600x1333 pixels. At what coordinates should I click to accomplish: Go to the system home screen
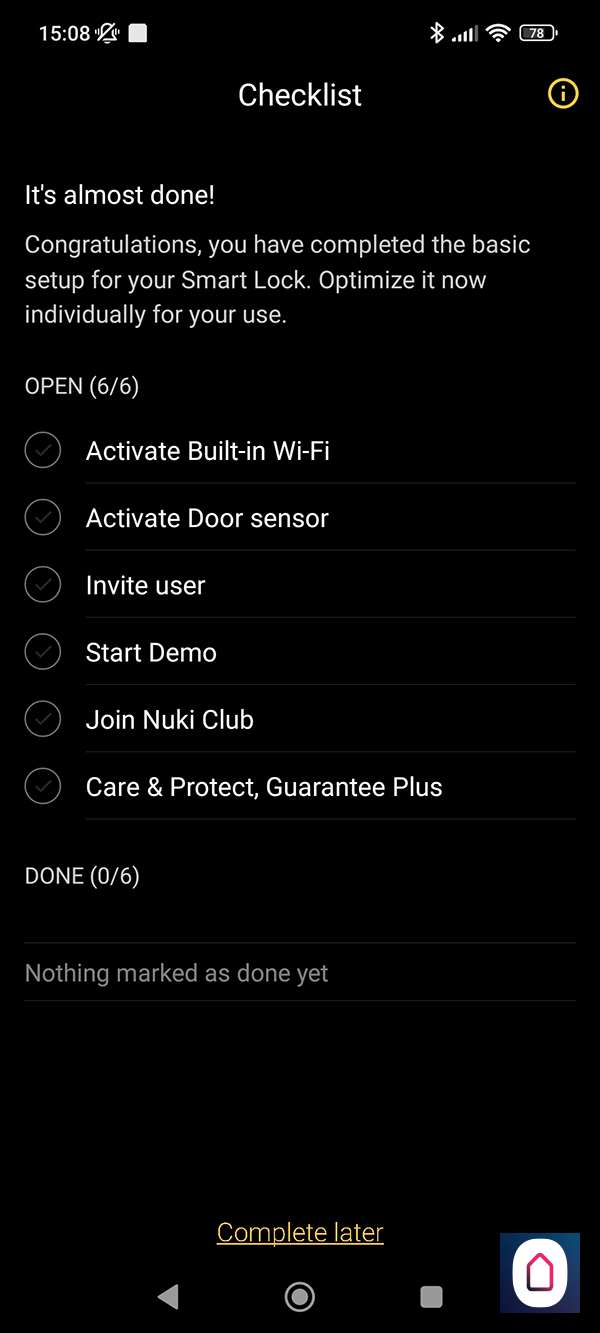point(299,1297)
